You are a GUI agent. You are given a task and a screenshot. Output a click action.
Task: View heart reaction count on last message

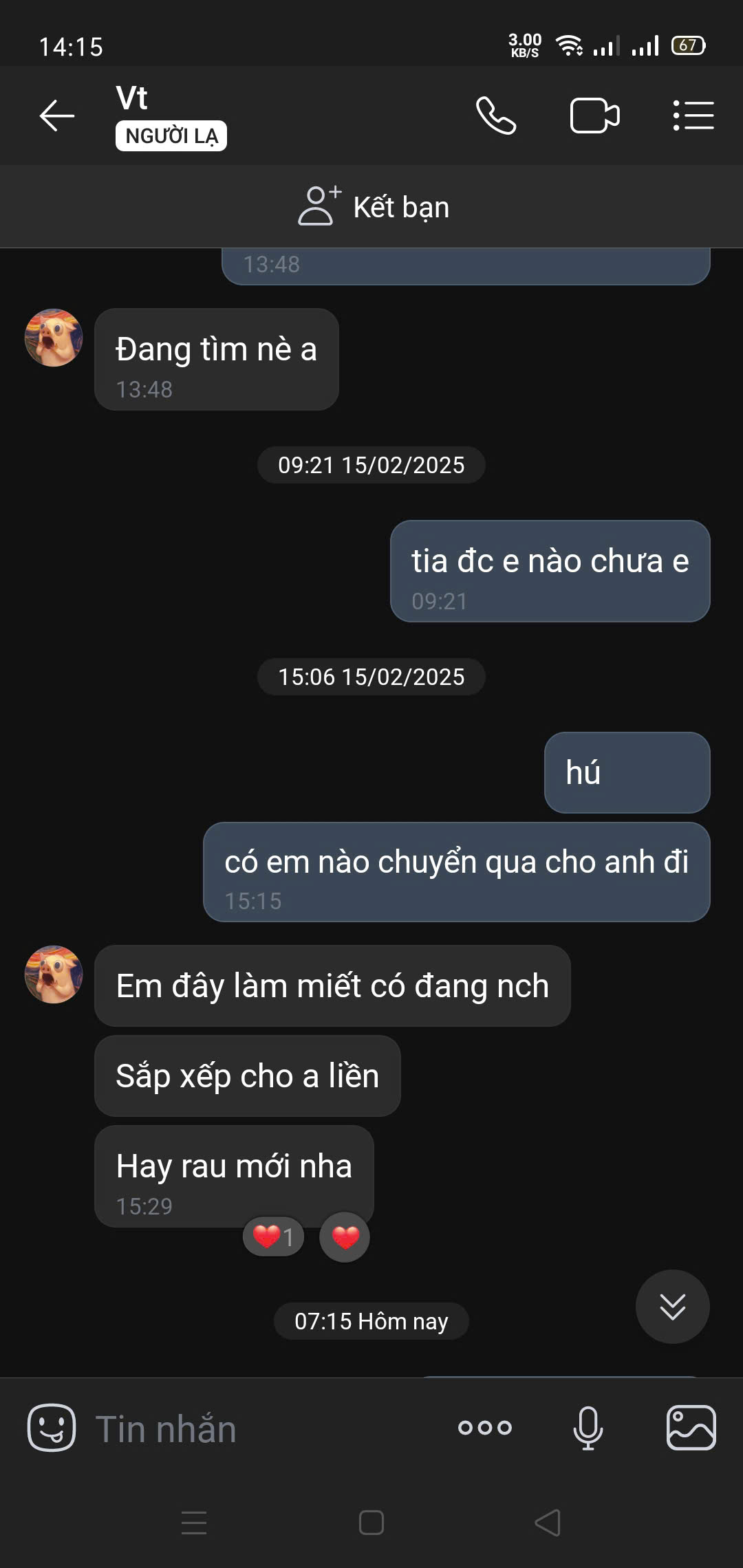click(x=273, y=1237)
